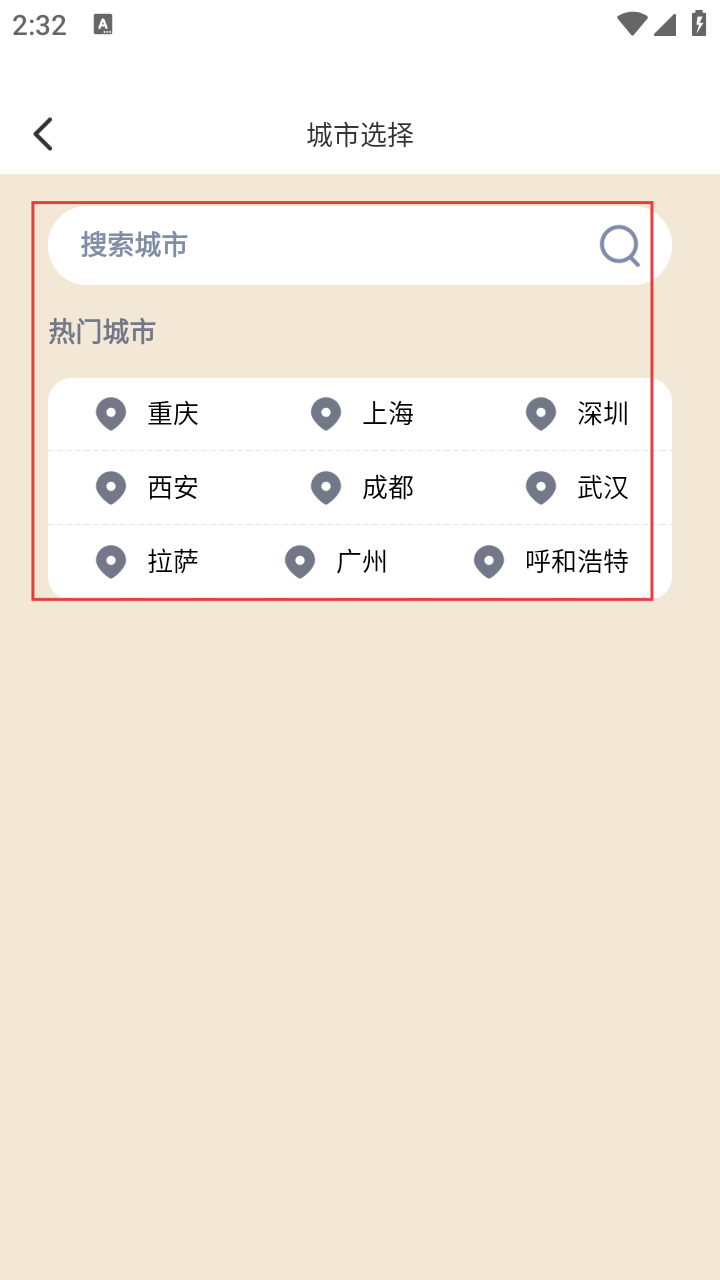Select 呼和浩特 as the city
This screenshot has height=1280, width=720.
576,562
